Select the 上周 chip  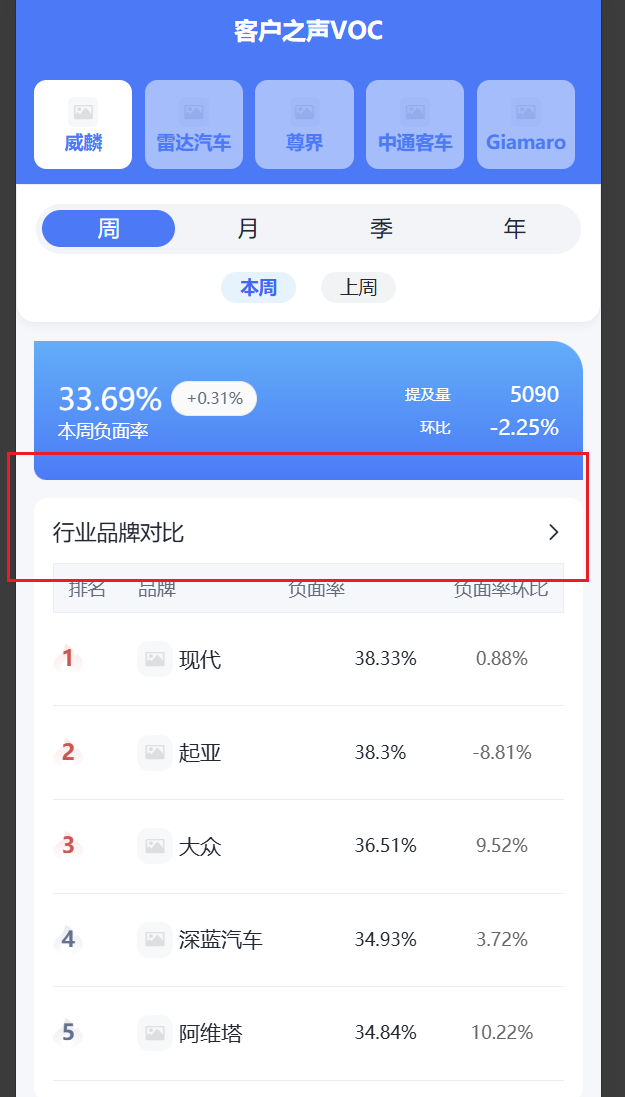click(x=358, y=288)
